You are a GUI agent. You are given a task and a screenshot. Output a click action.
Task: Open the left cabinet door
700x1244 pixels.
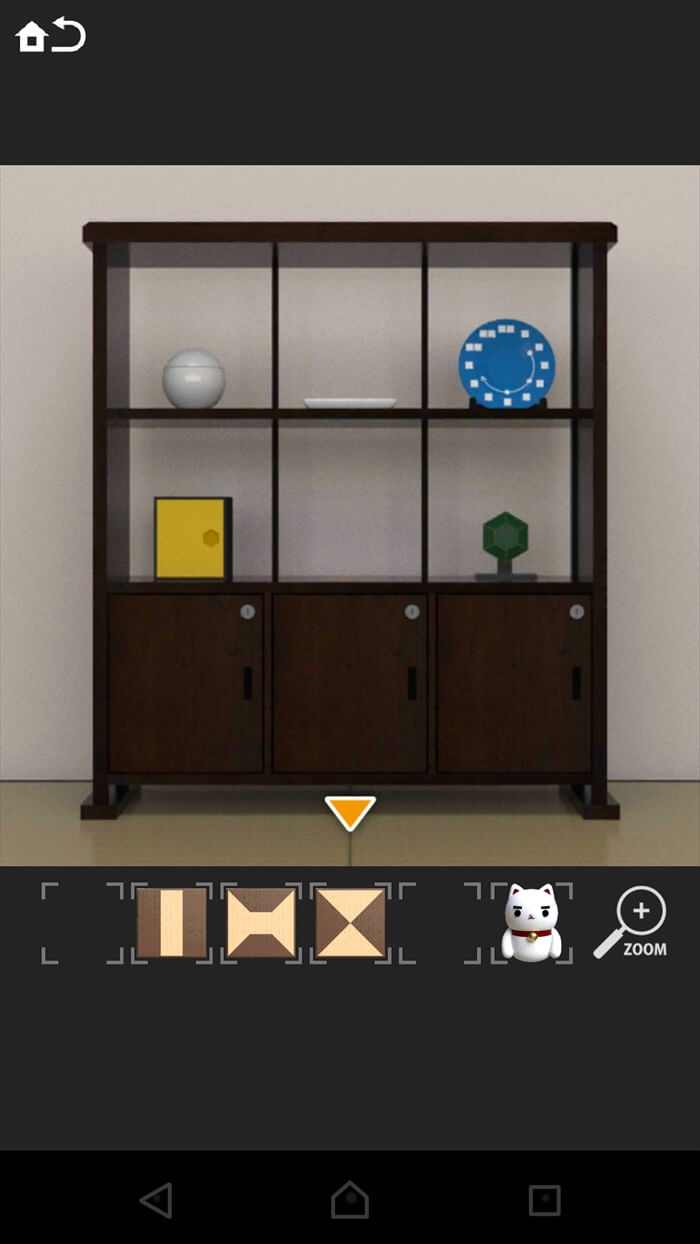coord(185,683)
